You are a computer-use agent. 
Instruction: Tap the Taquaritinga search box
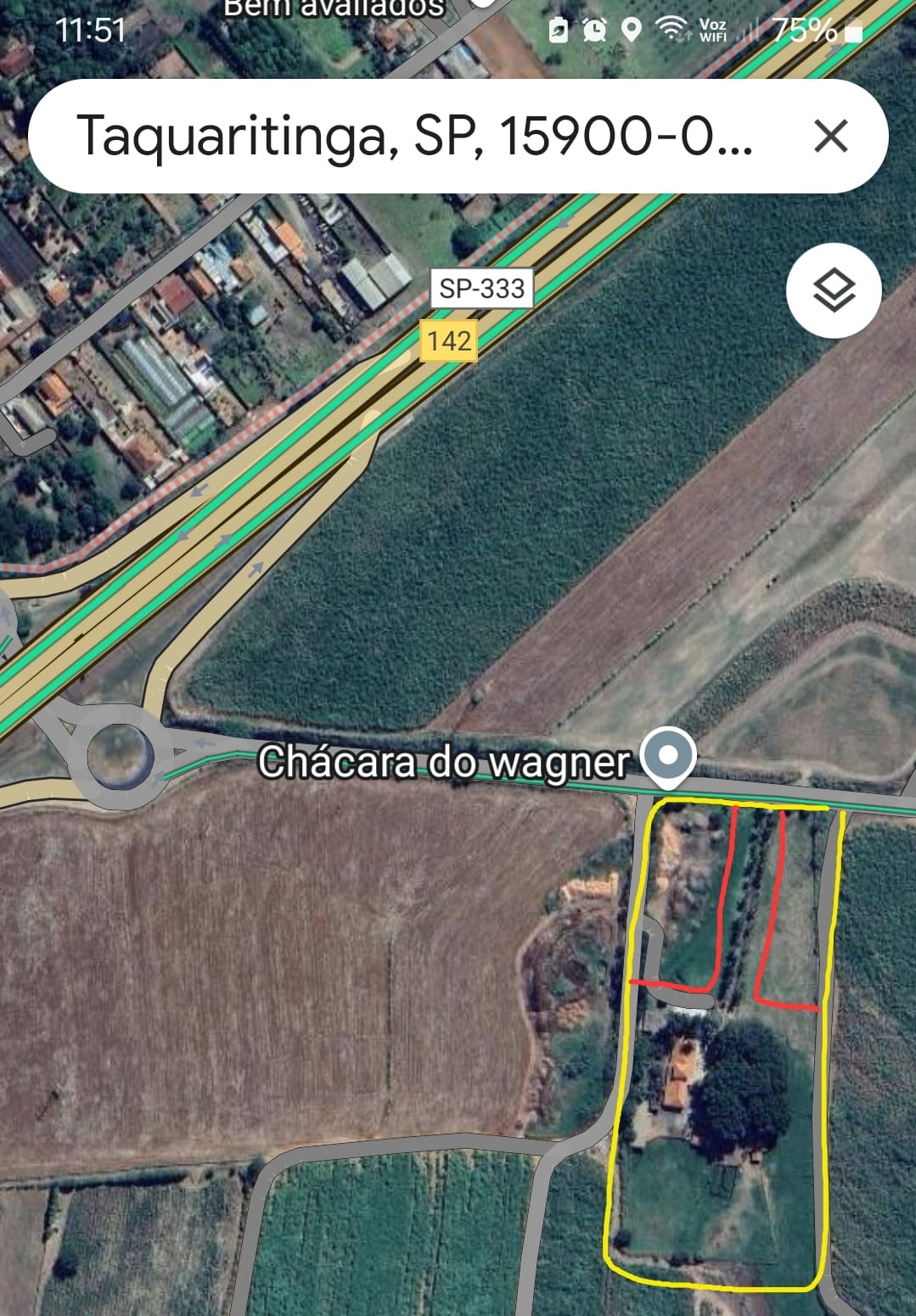tap(414, 136)
